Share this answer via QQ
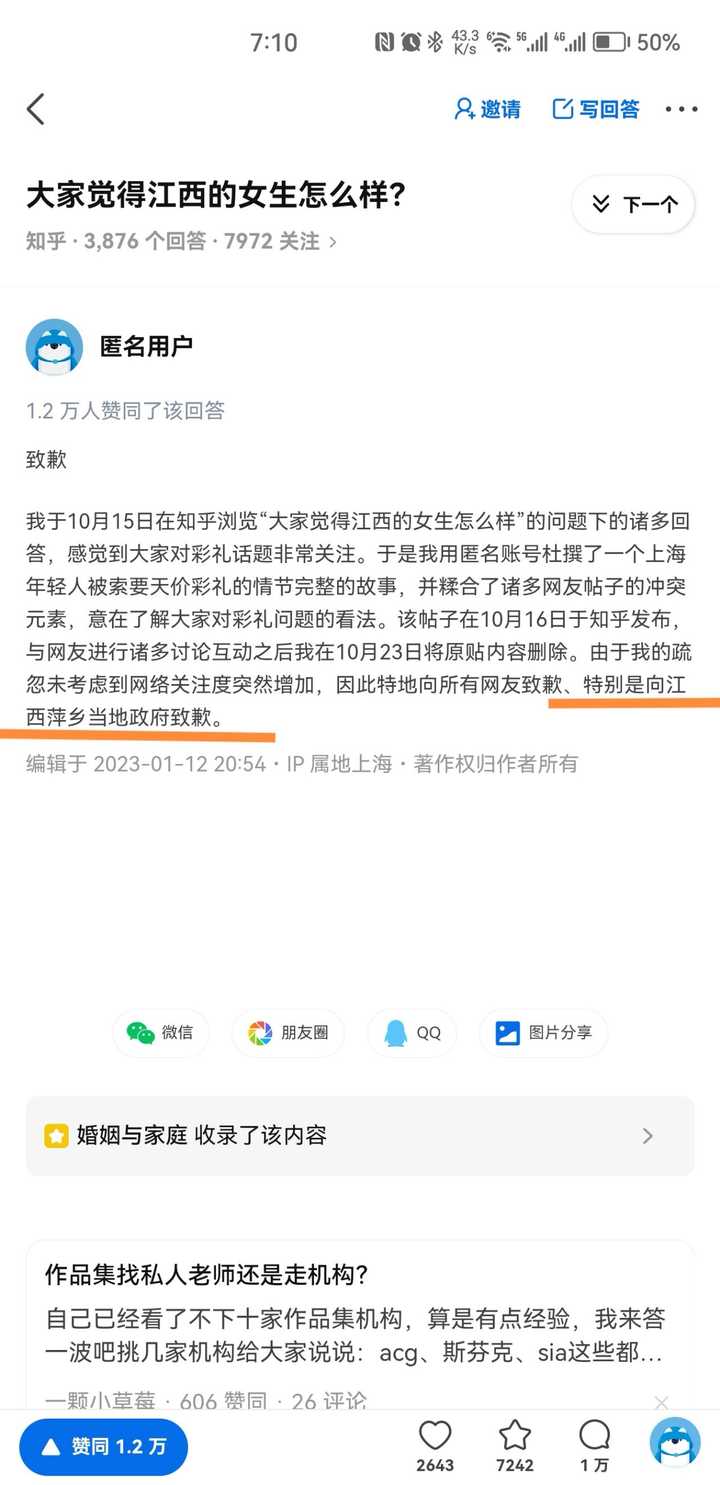This screenshot has height=1485, width=720. pos(412,1033)
